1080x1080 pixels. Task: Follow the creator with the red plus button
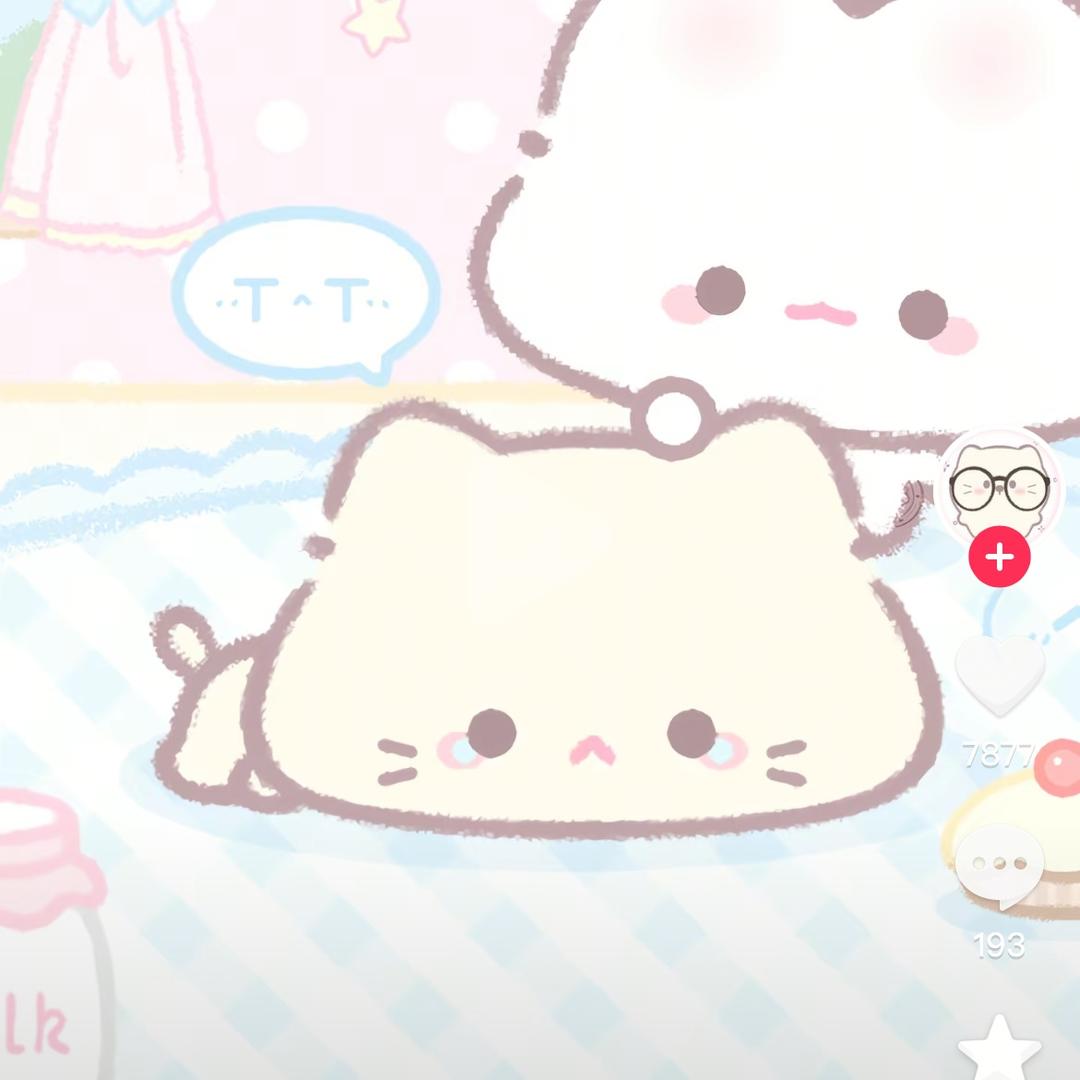point(999,557)
